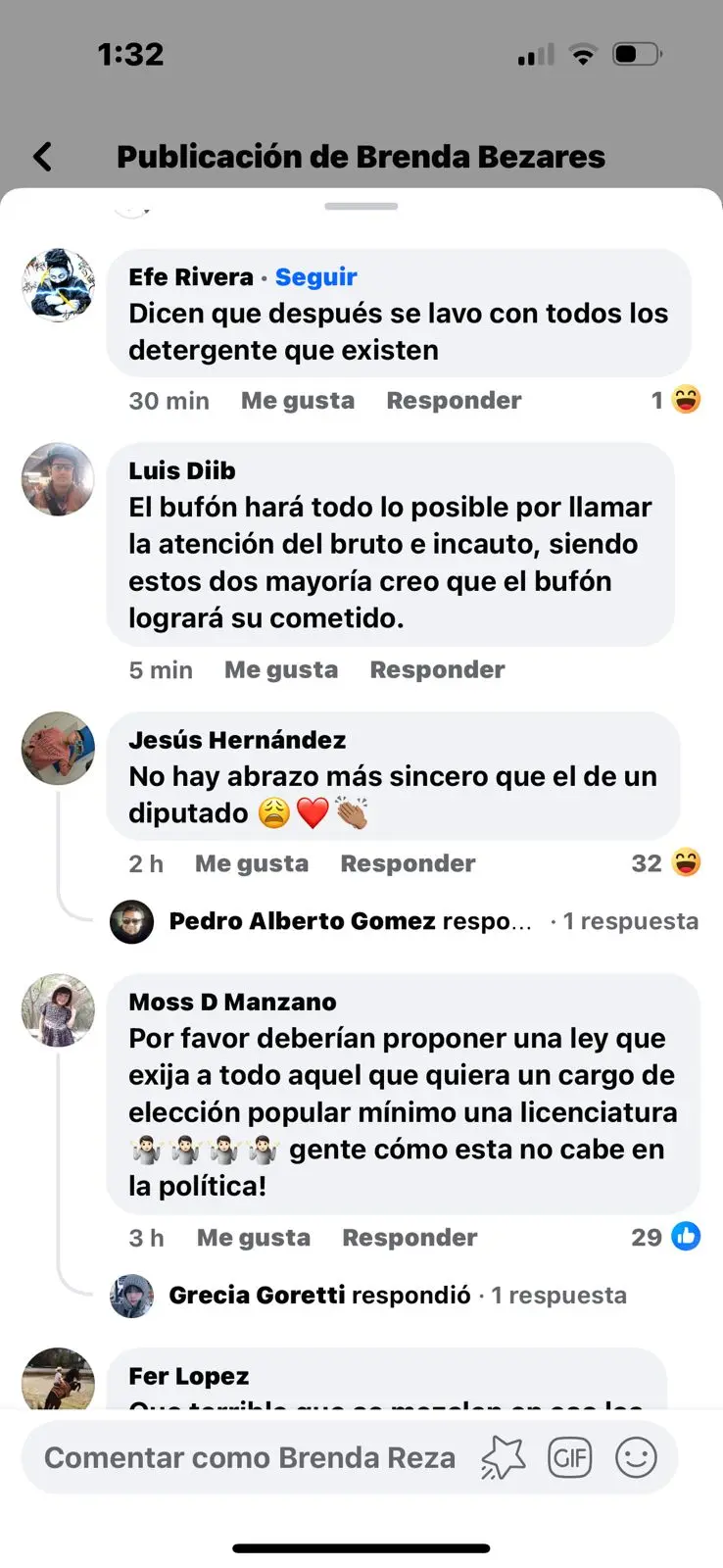Reply to Moss D Manzano's comment
Viewport: 723px width, 1568px height.
[x=410, y=1239]
